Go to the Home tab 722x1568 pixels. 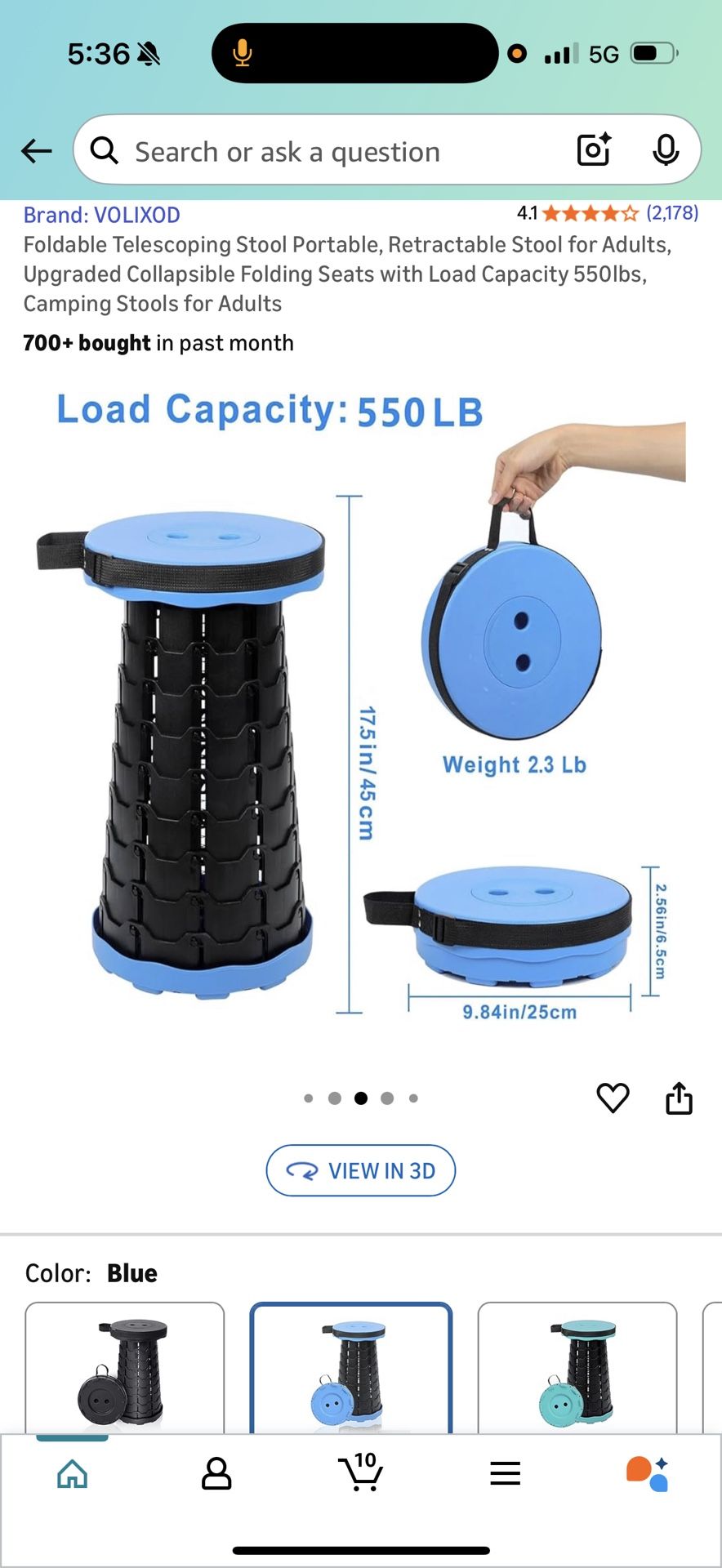point(72,1473)
